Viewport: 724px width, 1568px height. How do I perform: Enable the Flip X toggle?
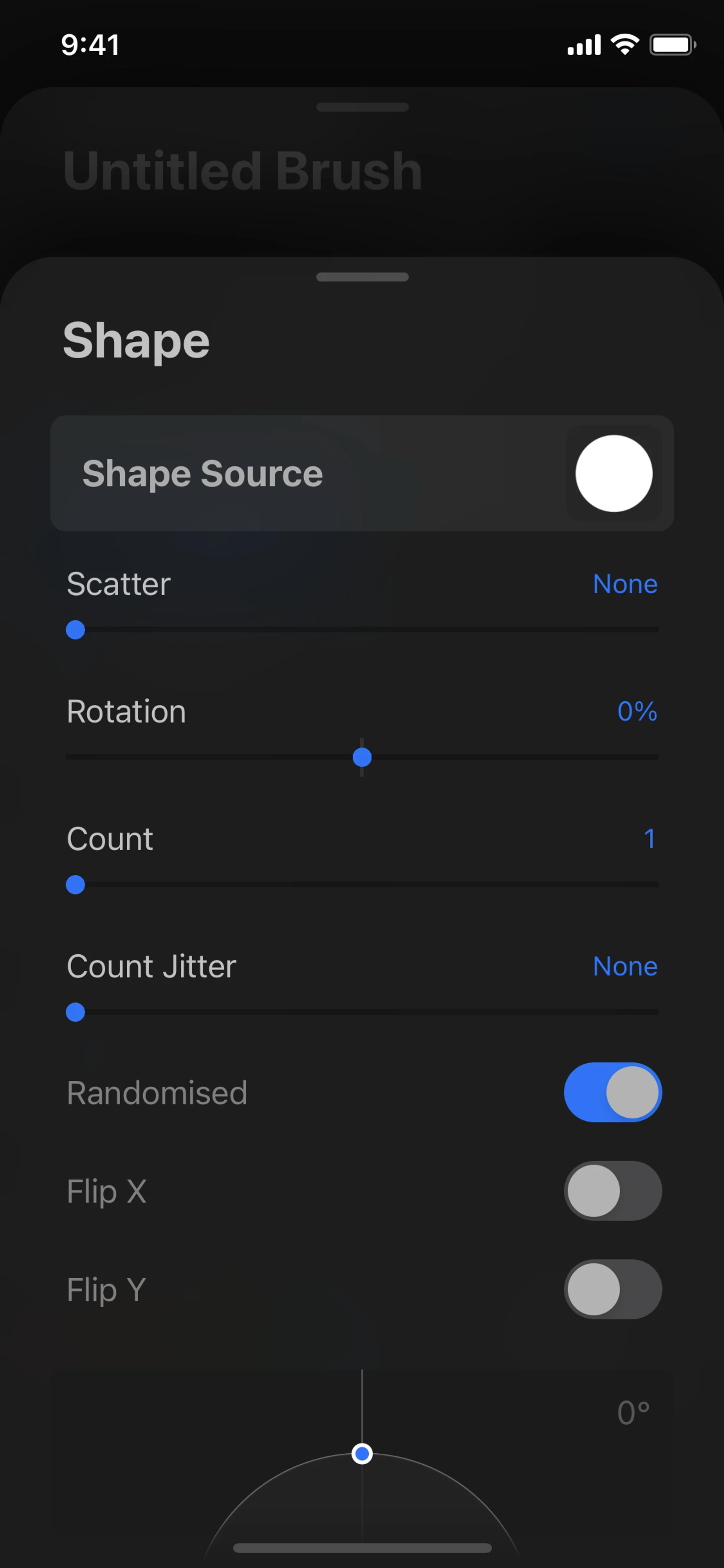tap(612, 1190)
